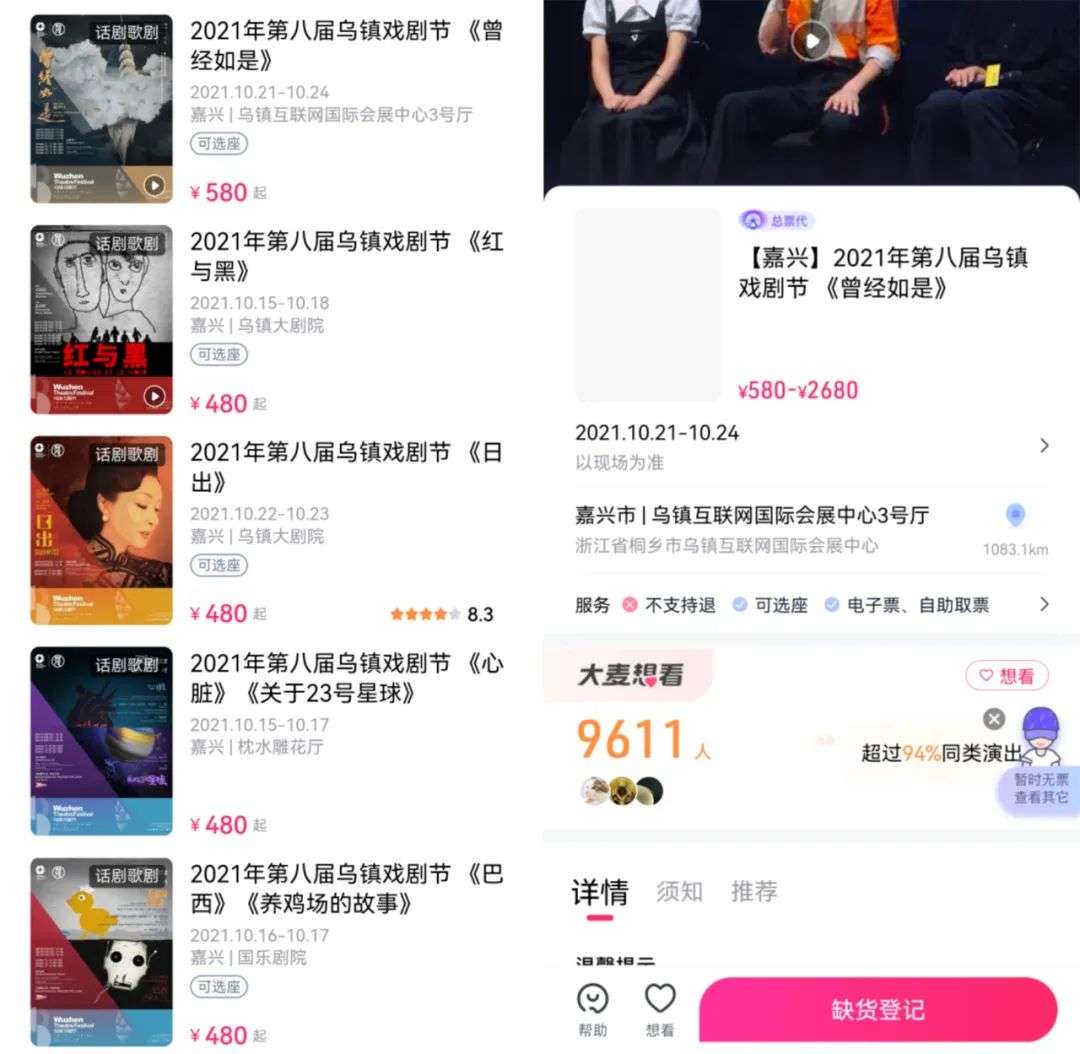Switch to the 推荐 tab
This screenshot has height=1054, width=1080.
pyautogui.click(x=754, y=891)
